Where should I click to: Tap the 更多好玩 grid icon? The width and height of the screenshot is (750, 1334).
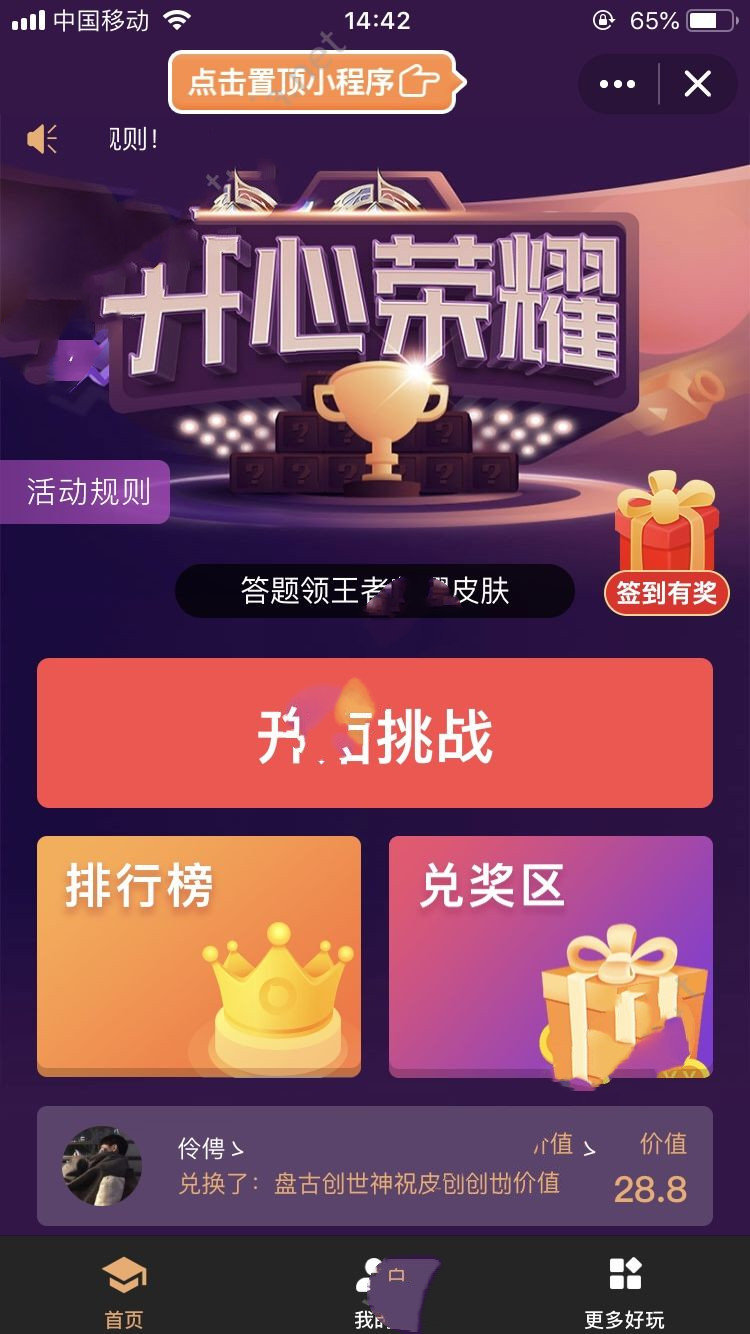point(624,1272)
